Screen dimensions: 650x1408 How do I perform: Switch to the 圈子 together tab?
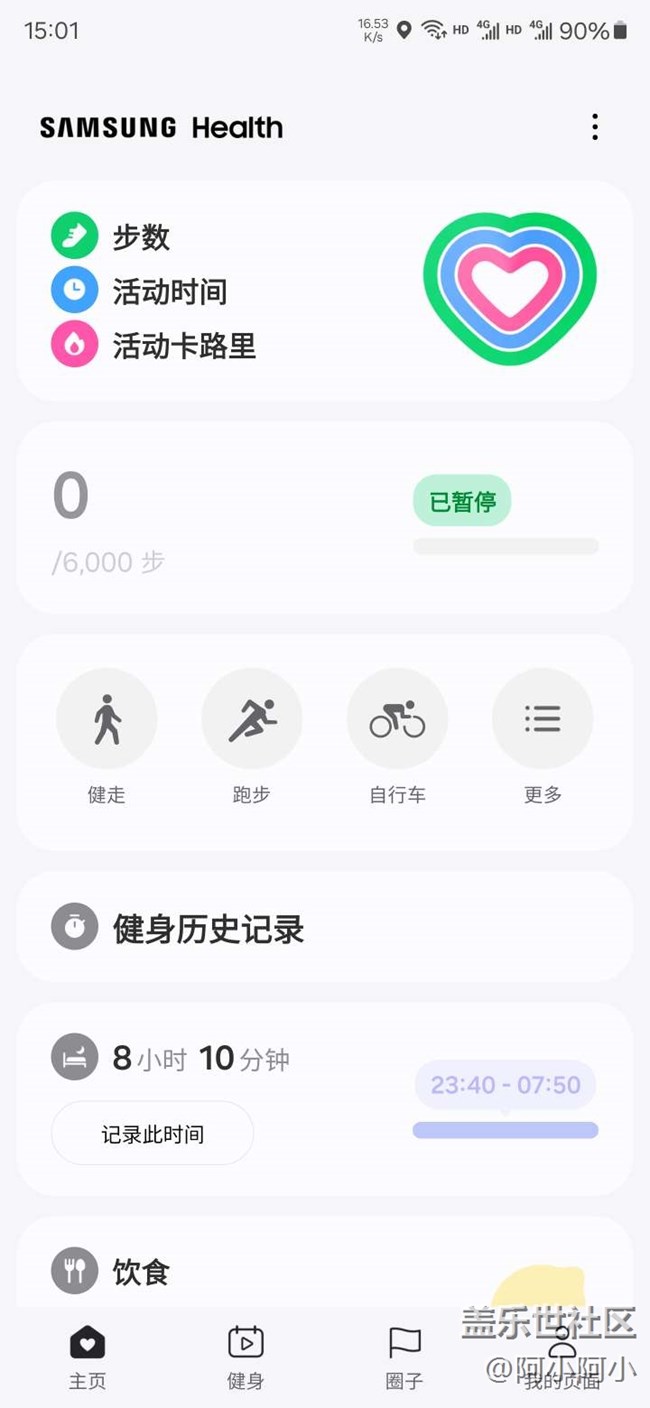point(404,1358)
